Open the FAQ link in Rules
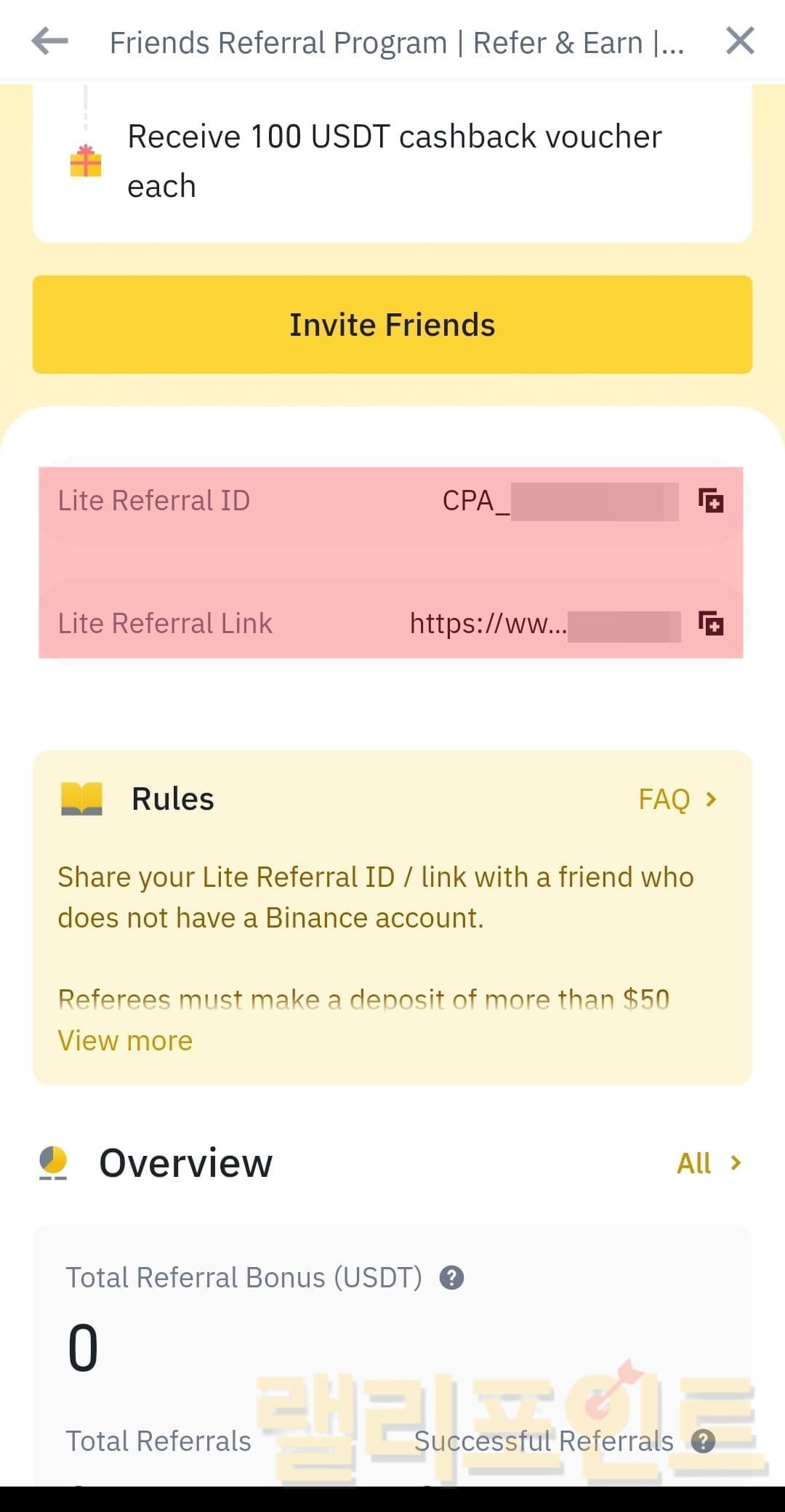 (x=677, y=800)
